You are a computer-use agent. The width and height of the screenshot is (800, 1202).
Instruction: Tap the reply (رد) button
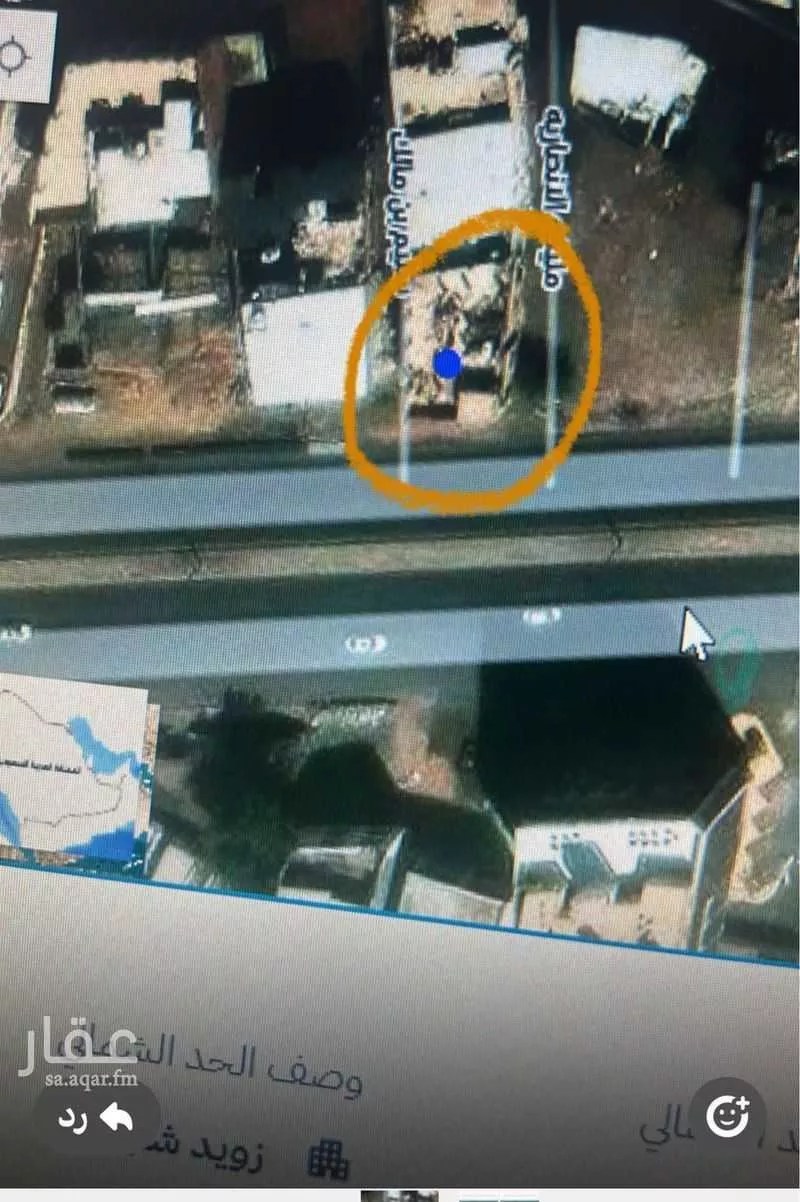tap(97, 1117)
